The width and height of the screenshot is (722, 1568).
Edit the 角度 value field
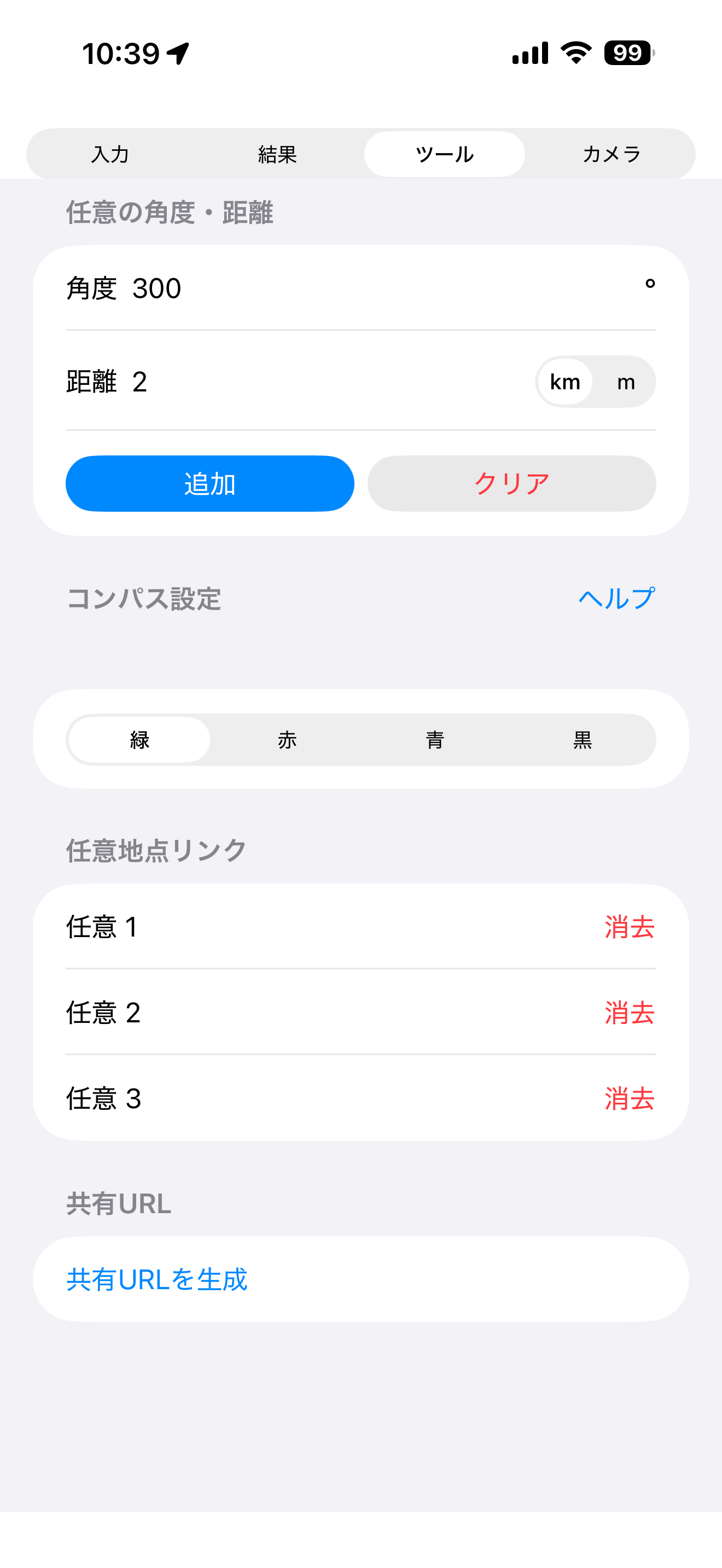tap(243, 288)
